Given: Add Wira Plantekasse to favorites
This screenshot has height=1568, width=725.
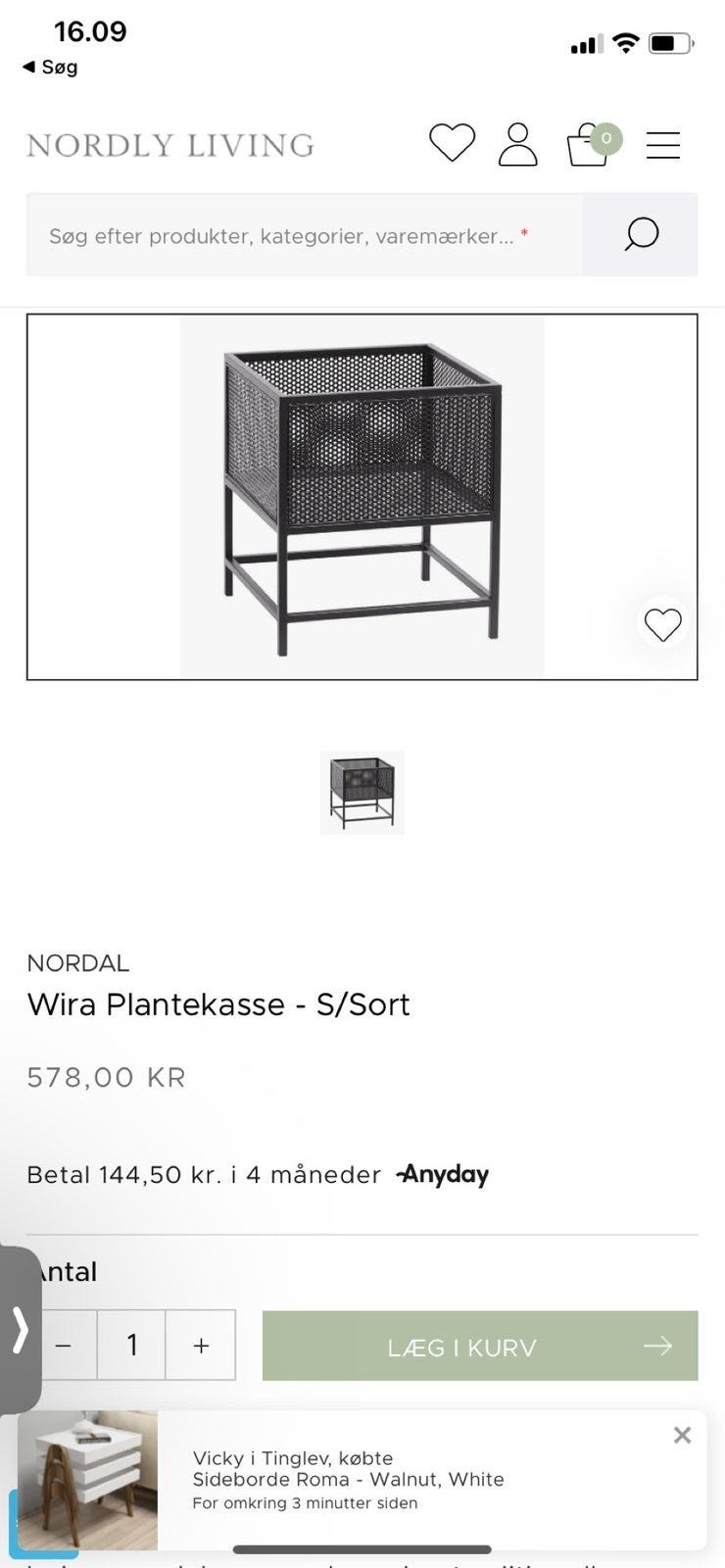Looking at the screenshot, I should [662, 624].
